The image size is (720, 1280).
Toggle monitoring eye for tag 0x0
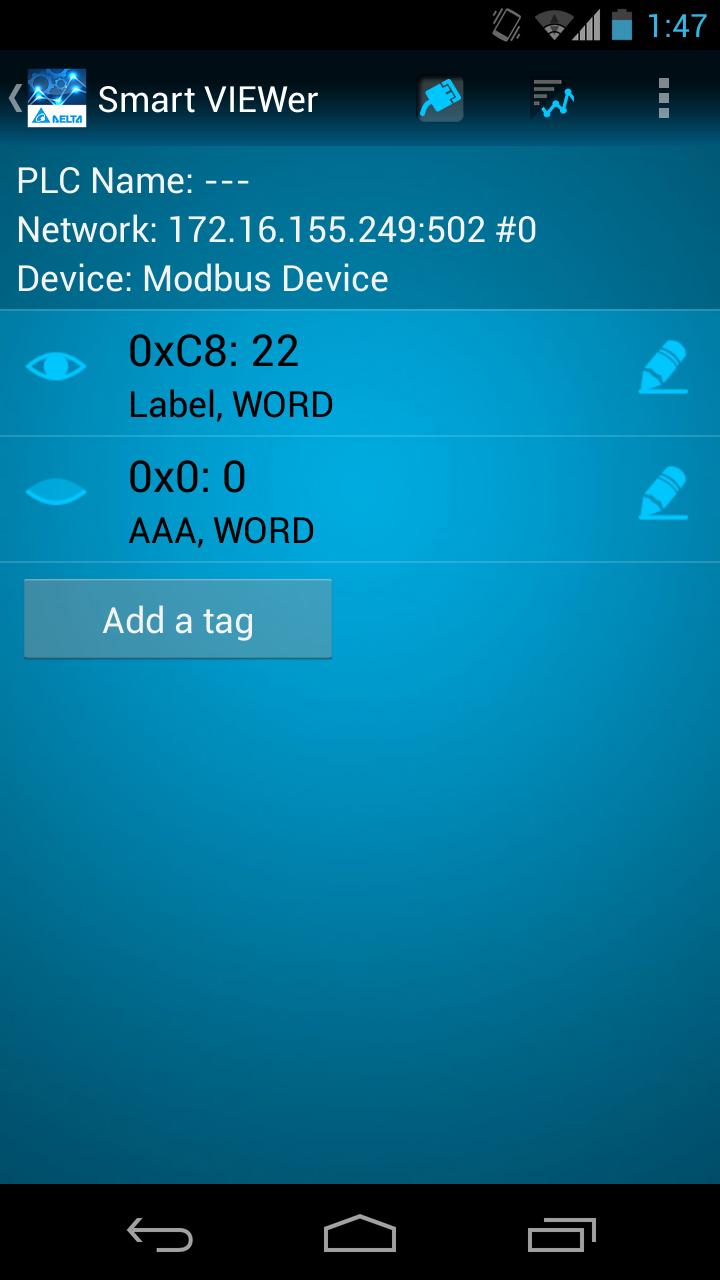tap(56, 492)
